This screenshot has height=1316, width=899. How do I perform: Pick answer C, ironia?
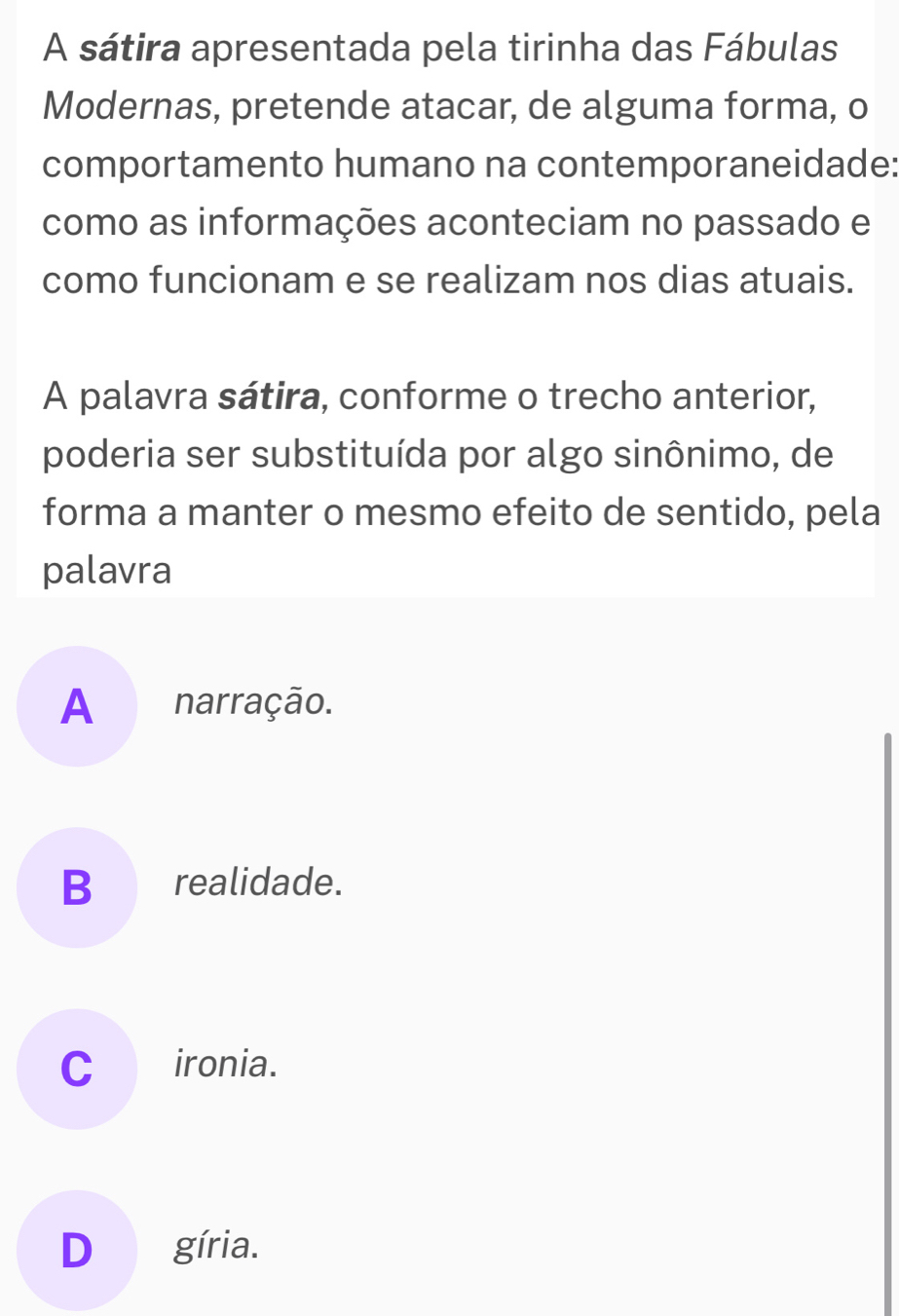click(x=77, y=1069)
